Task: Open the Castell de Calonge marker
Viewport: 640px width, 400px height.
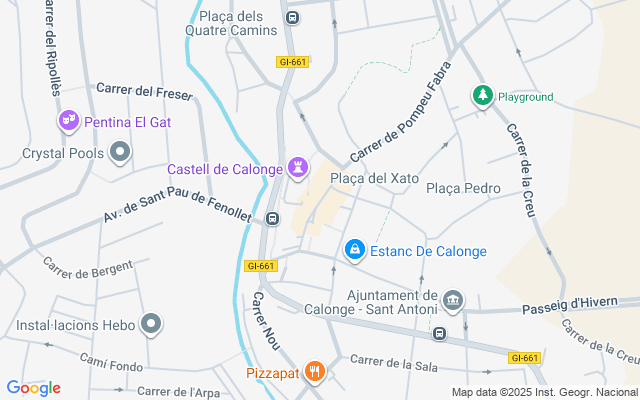Action: click(297, 167)
